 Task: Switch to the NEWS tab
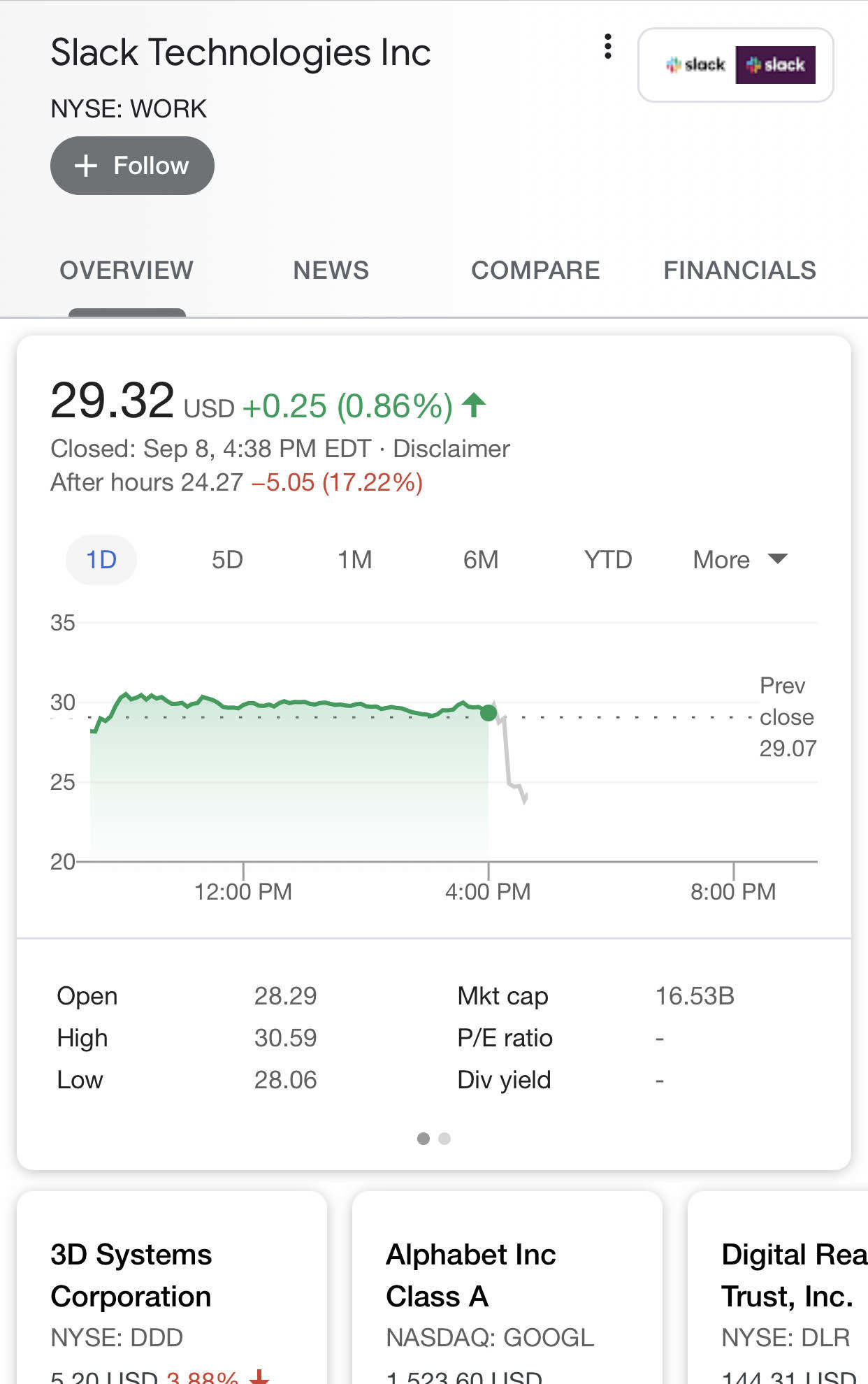pyautogui.click(x=331, y=270)
